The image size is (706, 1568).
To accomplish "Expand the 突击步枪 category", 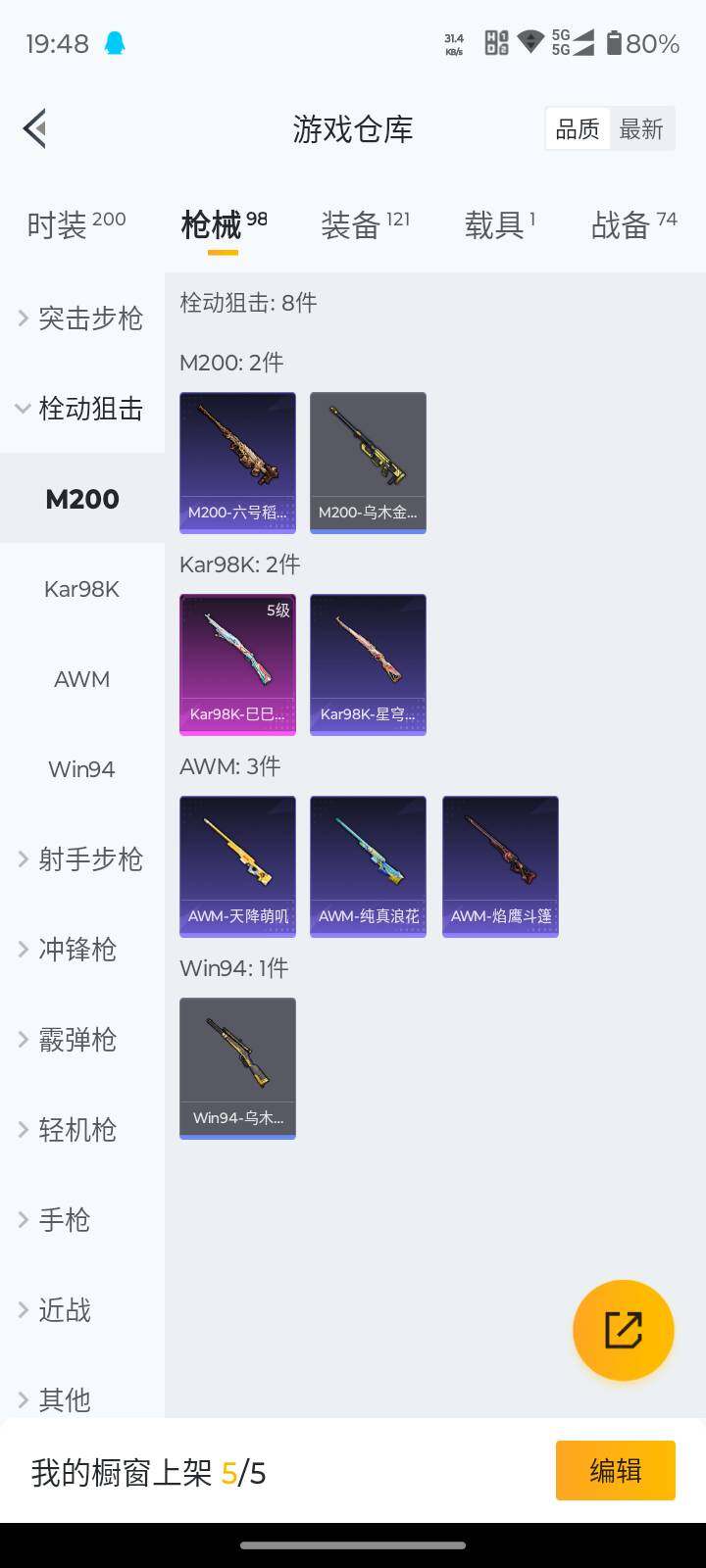I will point(82,318).
